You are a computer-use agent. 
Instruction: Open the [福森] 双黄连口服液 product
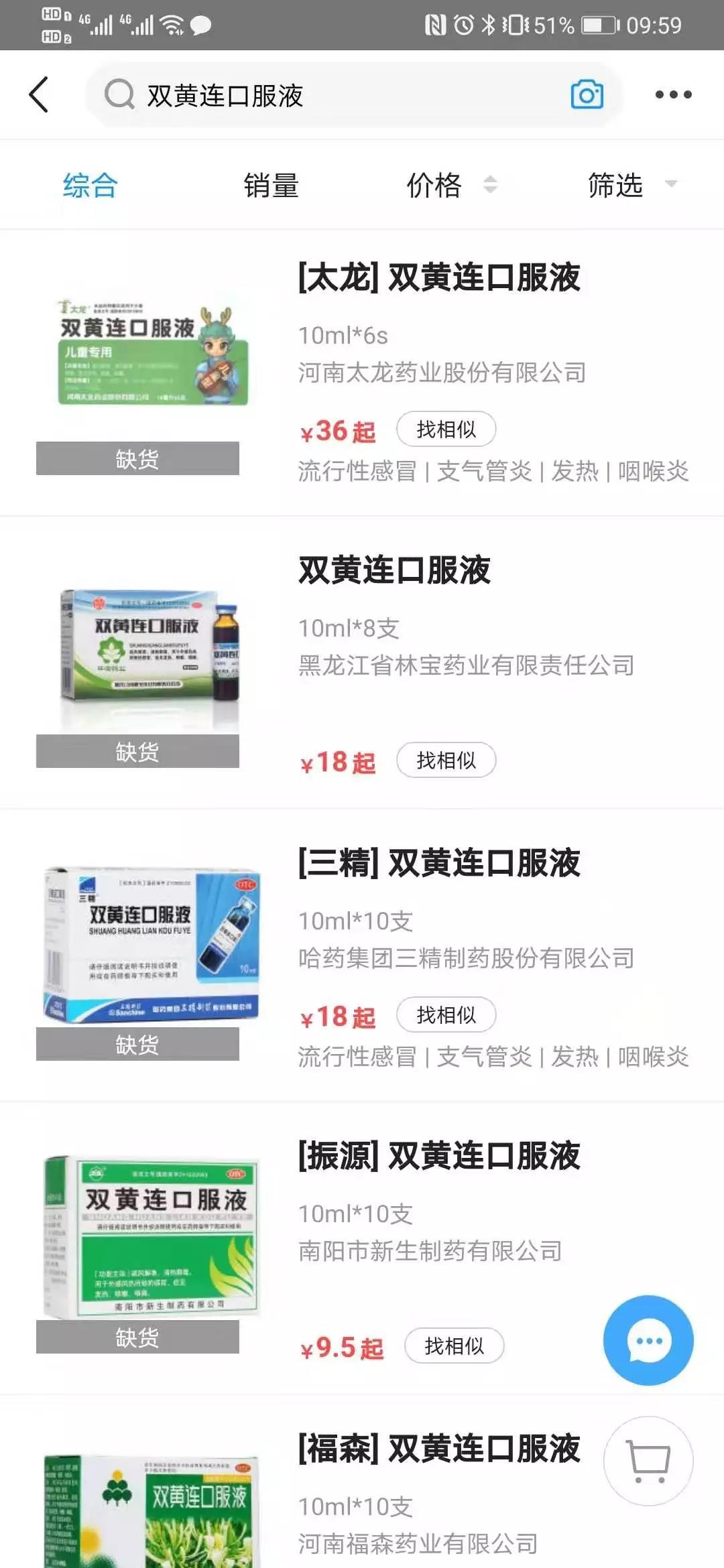coord(439,1449)
